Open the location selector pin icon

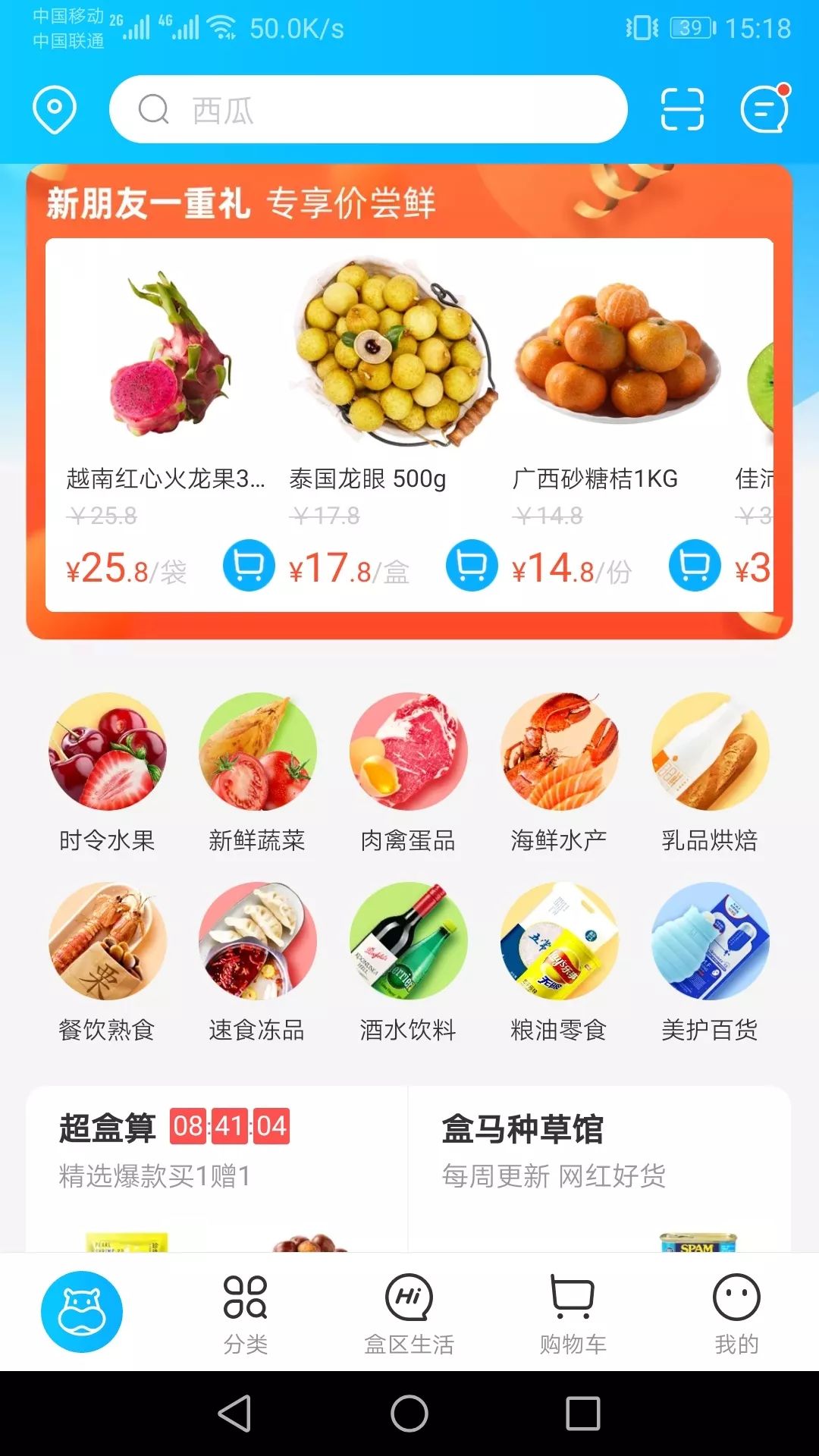click(54, 108)
